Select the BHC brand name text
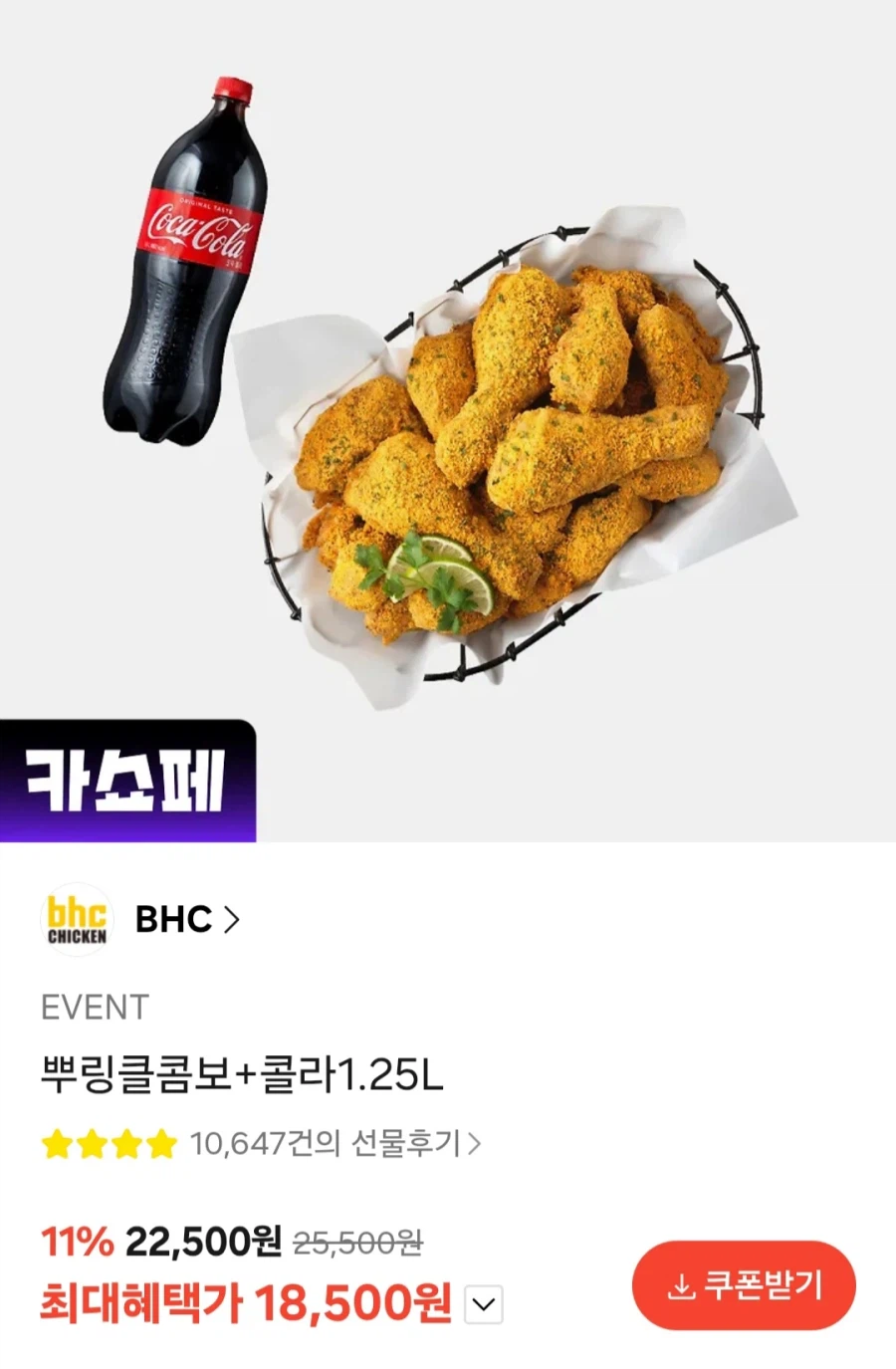The image size is (896, 1369). pyautogui.click(x=174, y=919)
